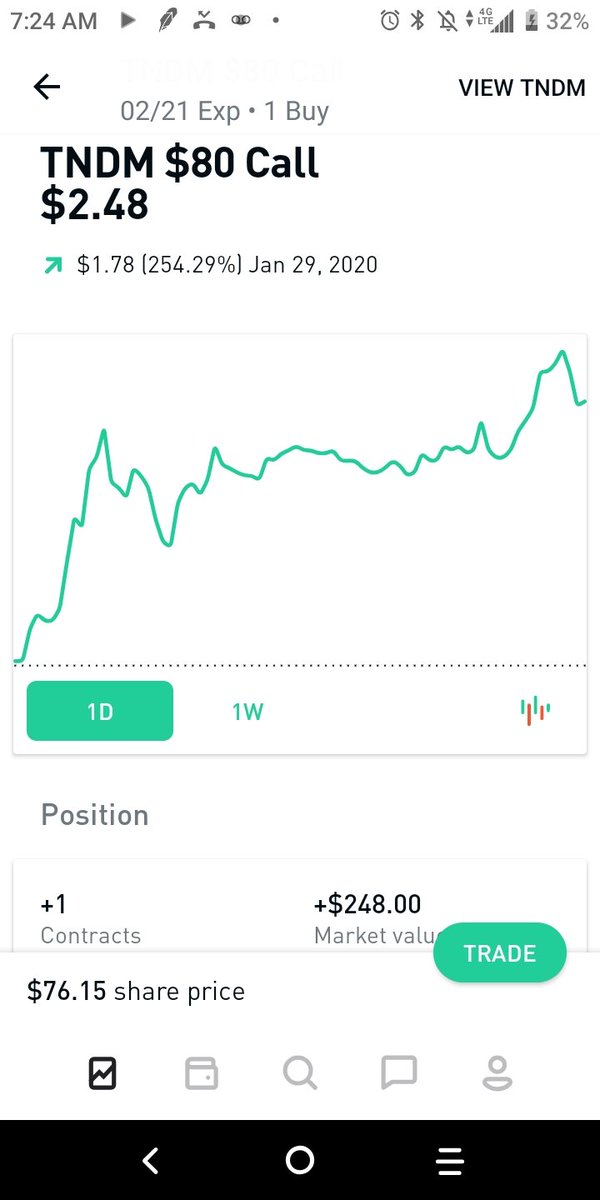Screen dimensions: 600x1200
Task: Open the search tab
Action: [x=299, y=1073]
